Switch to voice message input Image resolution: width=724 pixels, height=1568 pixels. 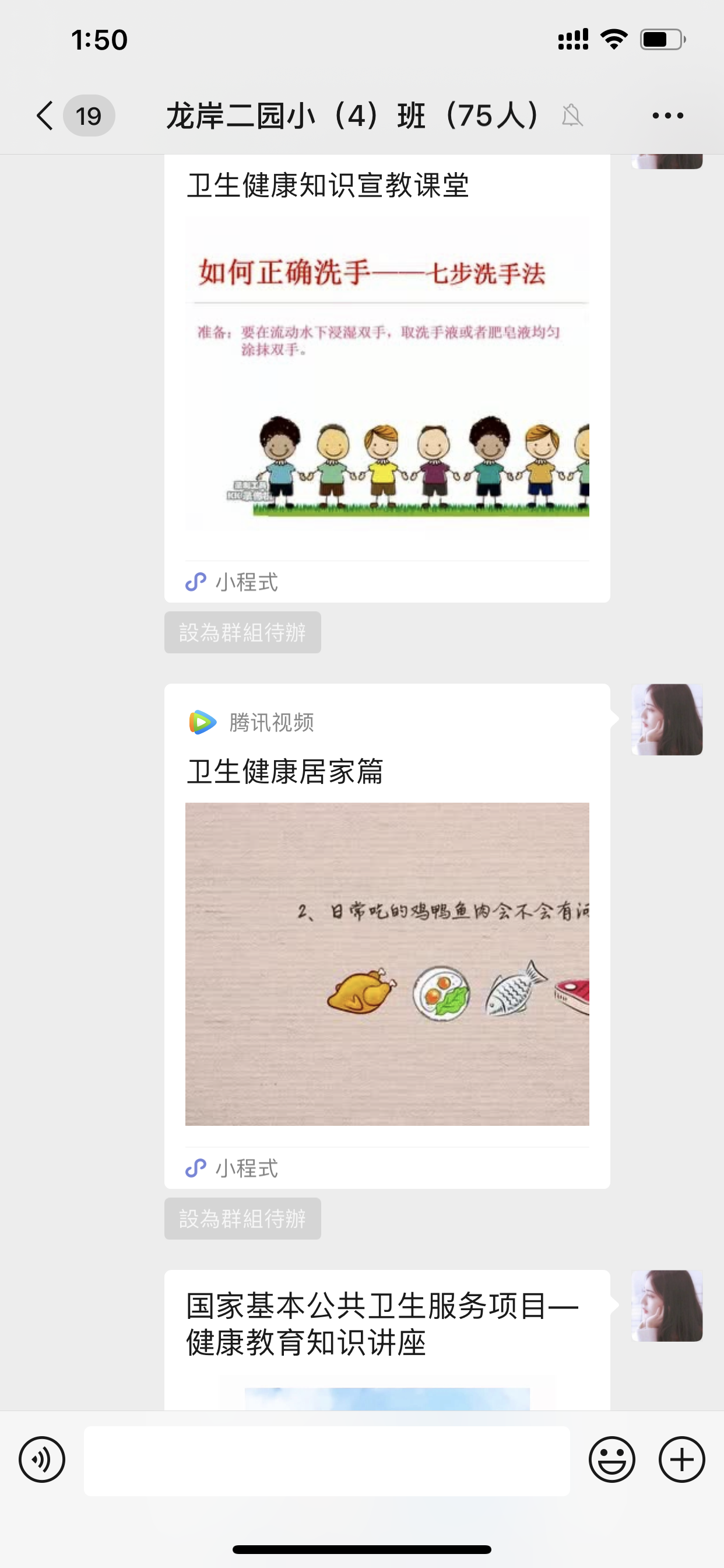tap(42, 1459)
